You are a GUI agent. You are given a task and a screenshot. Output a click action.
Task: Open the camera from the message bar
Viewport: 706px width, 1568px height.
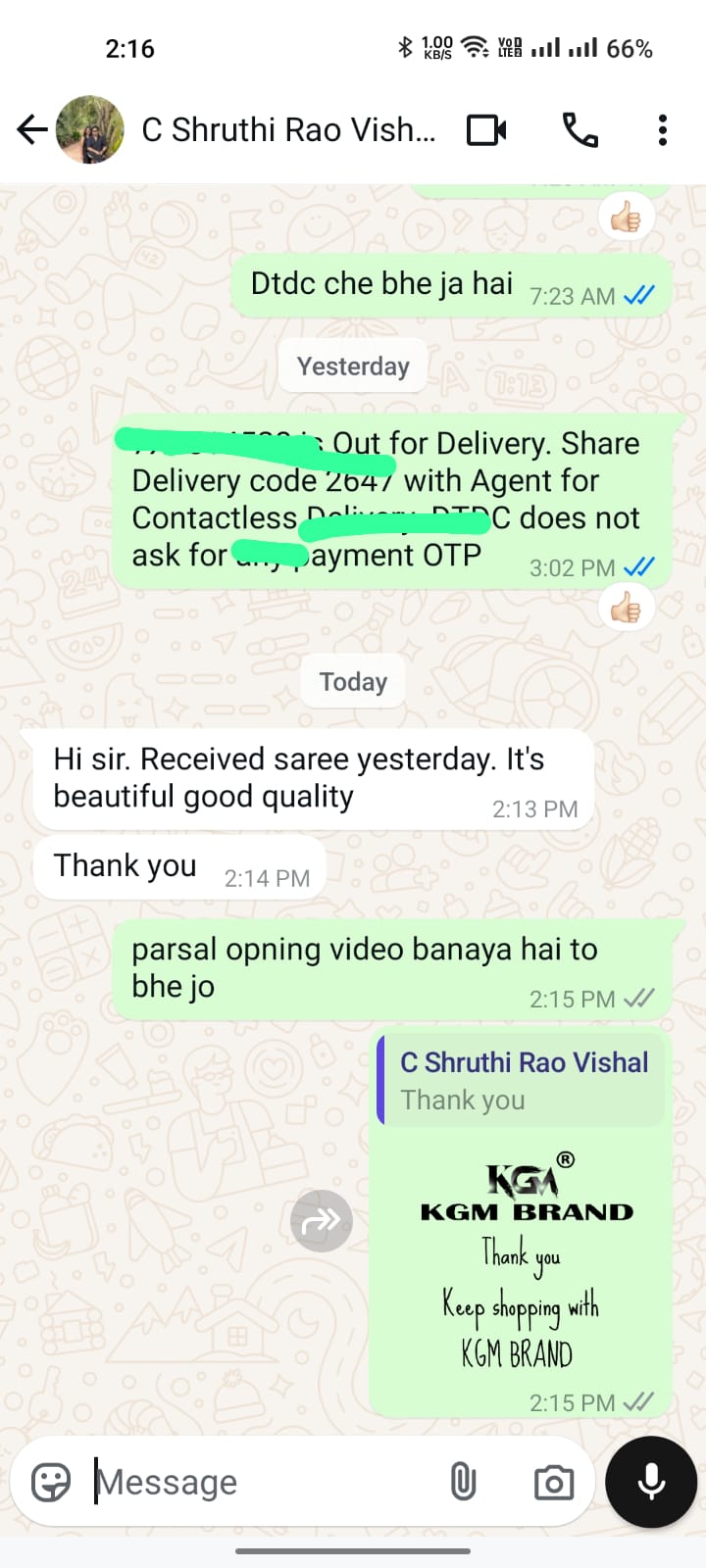click(x=554, y=1482)
